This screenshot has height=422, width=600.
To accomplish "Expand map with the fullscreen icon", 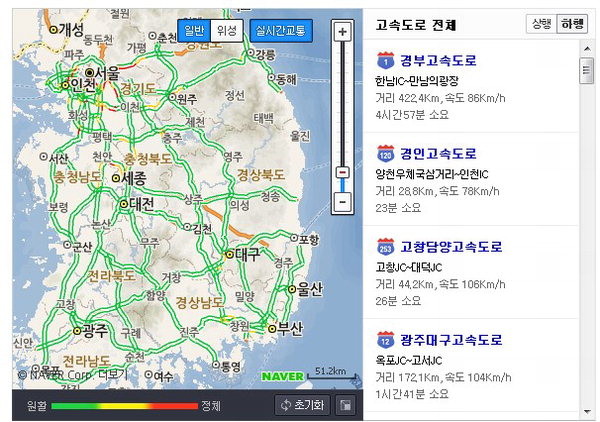I will 345,405.
